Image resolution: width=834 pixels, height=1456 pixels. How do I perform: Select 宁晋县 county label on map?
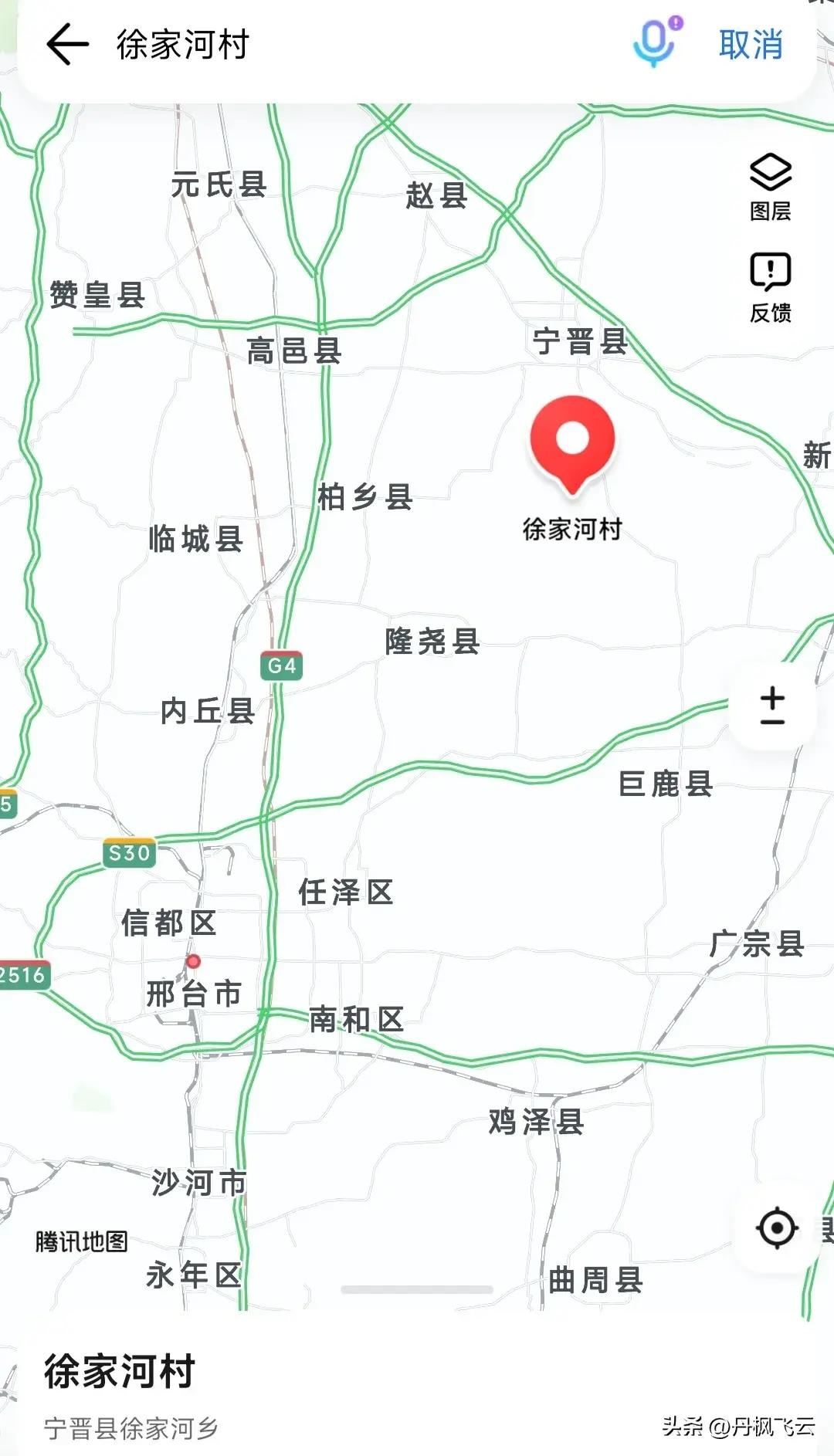tap(578, 340)
